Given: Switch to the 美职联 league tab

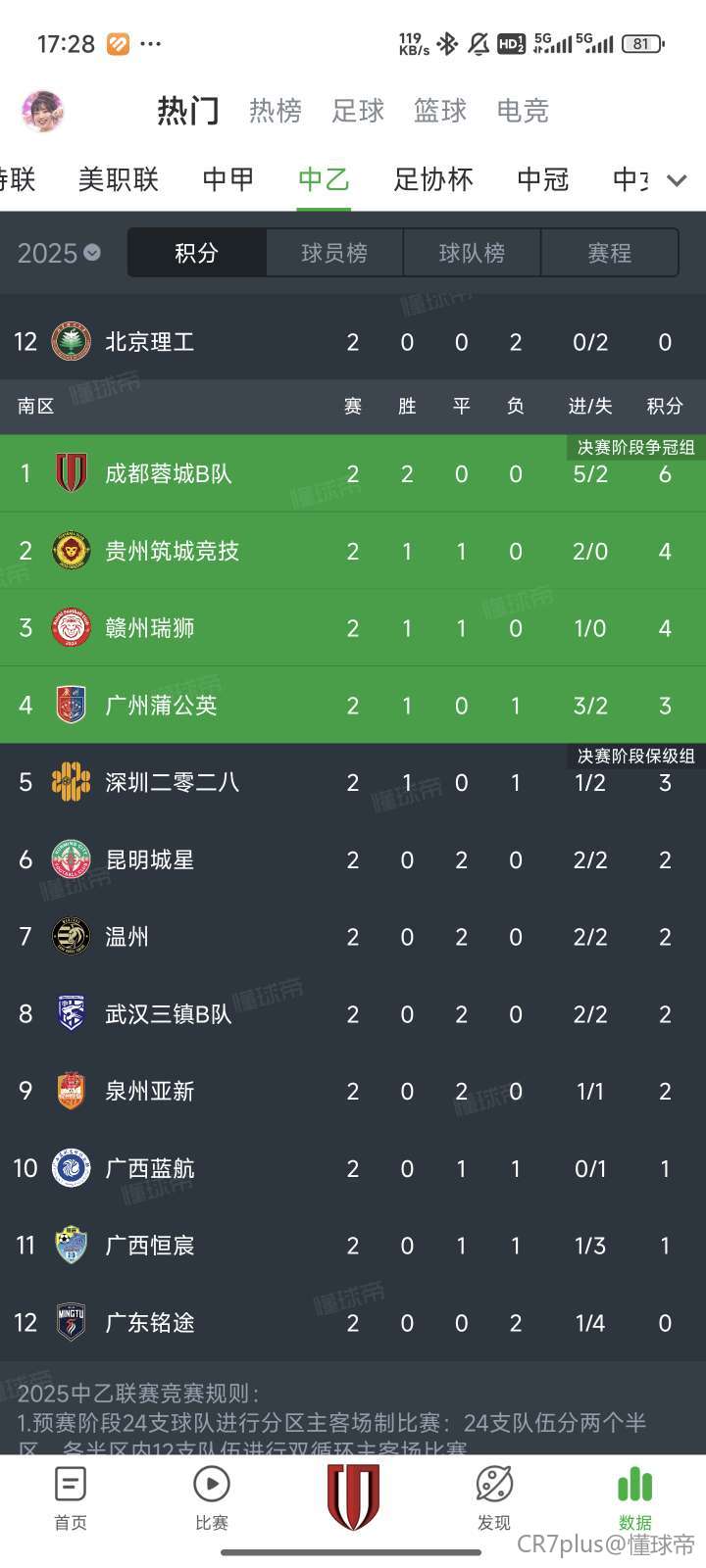Looking at the screenshot, I should click(x=119, y=179).
